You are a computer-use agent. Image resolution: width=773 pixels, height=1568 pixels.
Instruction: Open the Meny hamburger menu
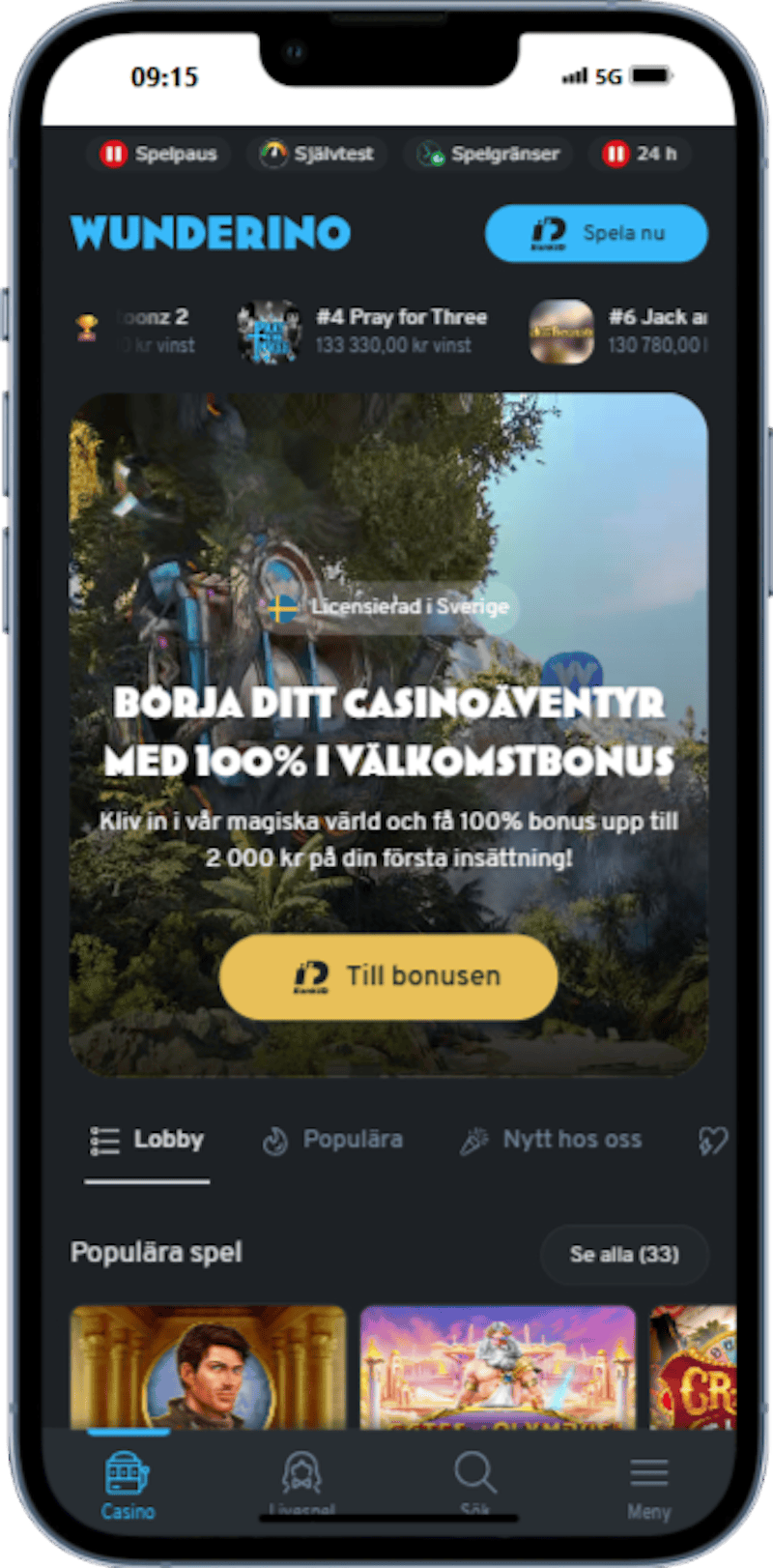[648, 1485]
